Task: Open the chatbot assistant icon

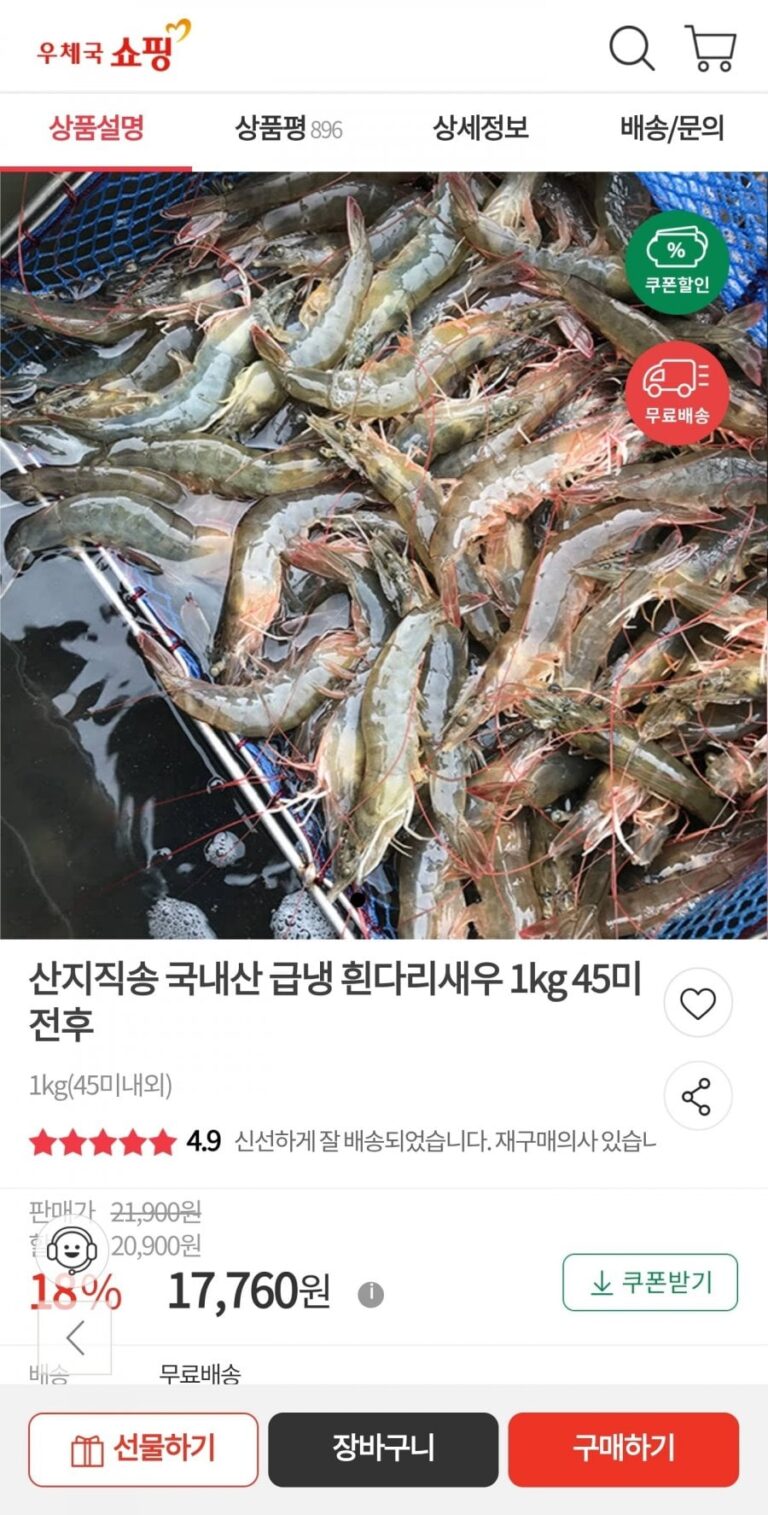Action: point(72,1251)
